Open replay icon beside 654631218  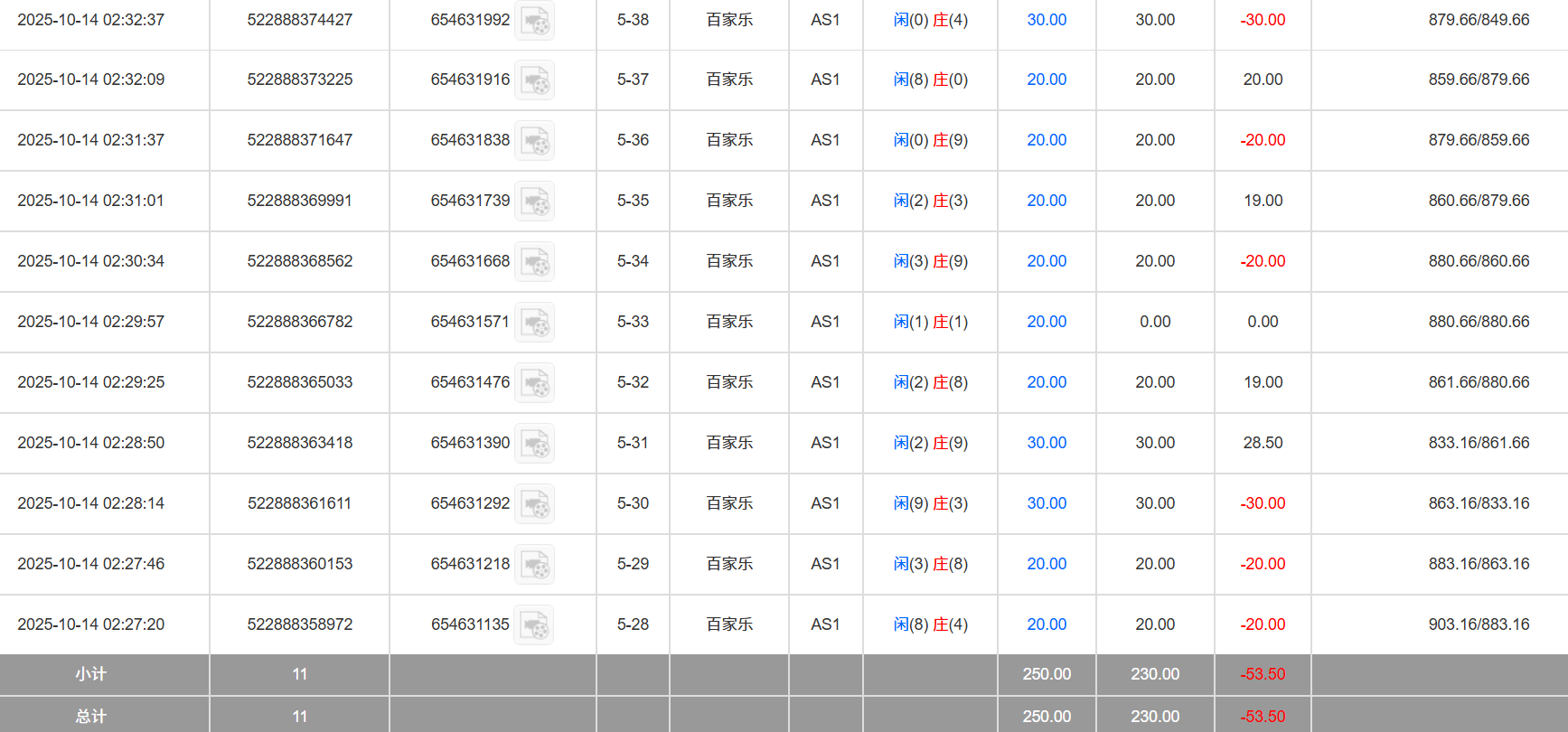click(535, 565)
